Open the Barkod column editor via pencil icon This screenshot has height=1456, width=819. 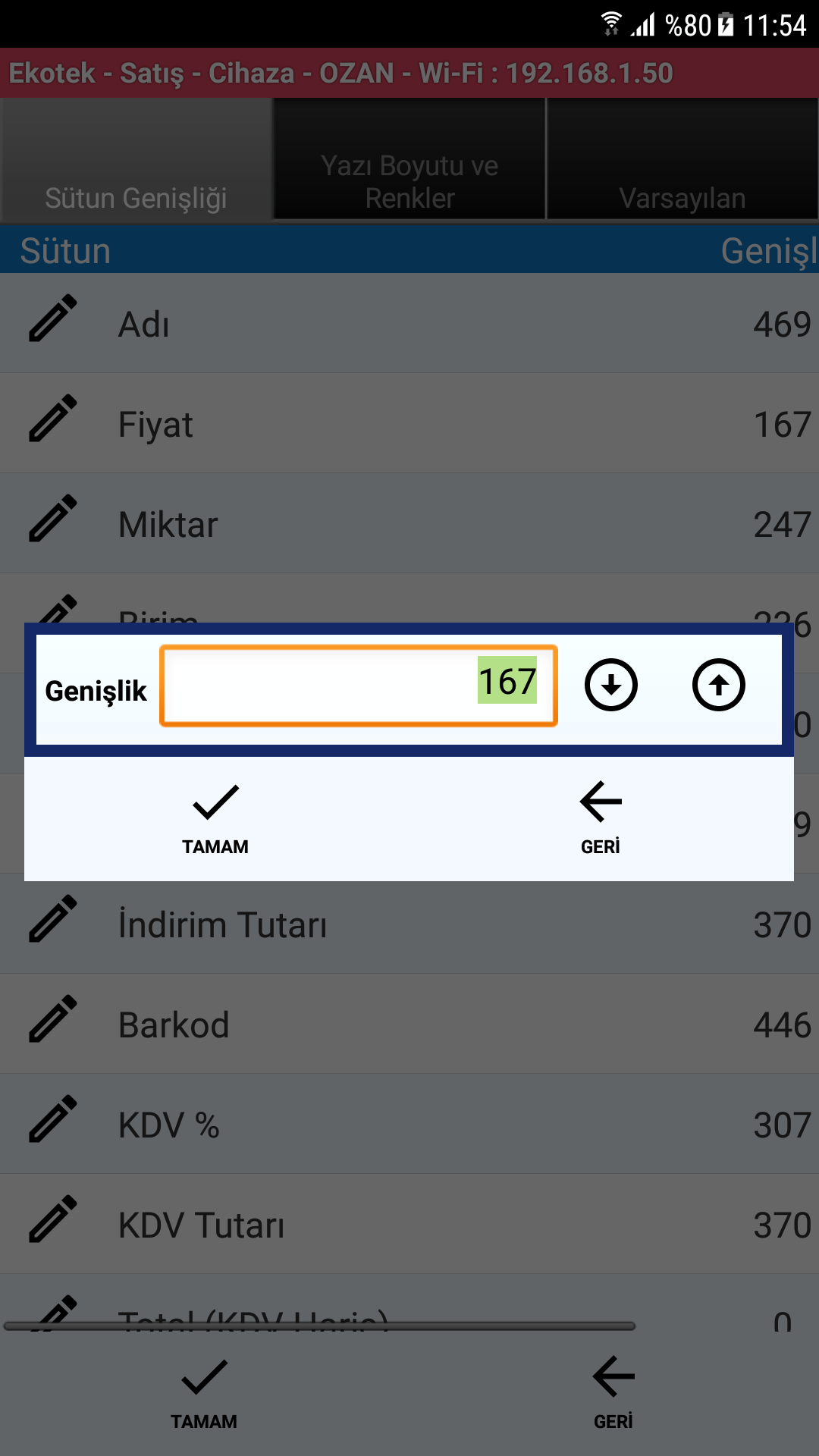pyautogui.click(x=53, y=1024)
